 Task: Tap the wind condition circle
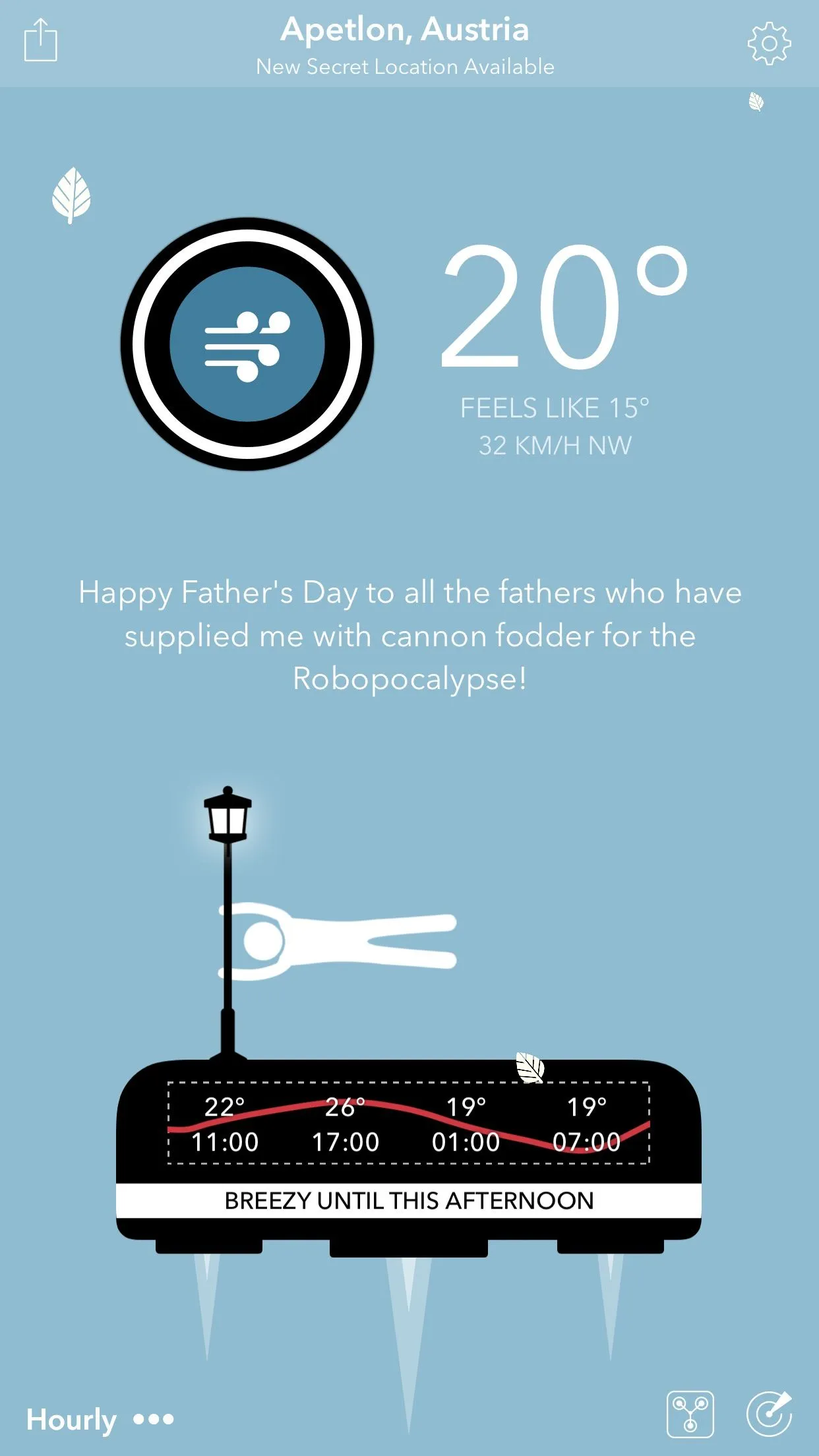[247, 344]
